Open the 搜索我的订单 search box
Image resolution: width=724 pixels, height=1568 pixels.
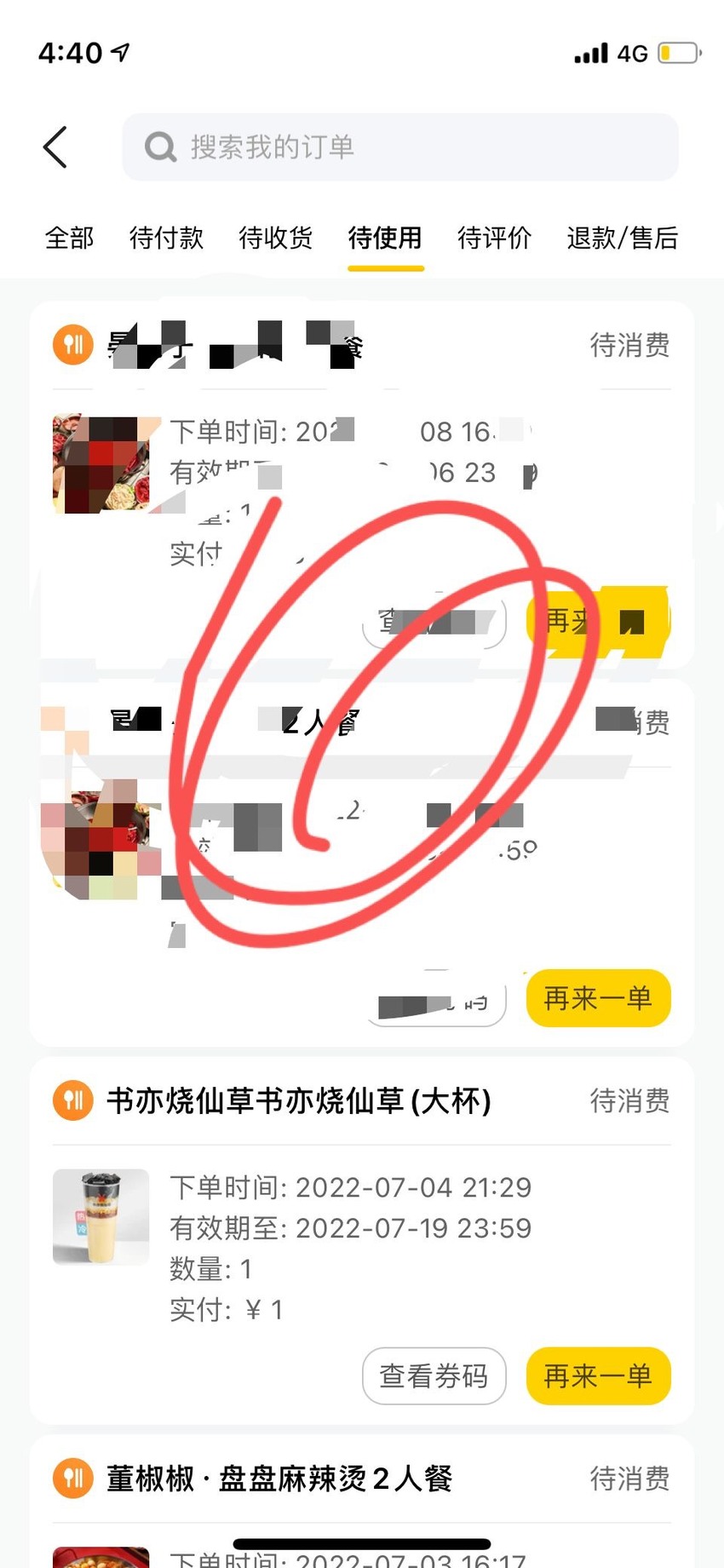tap(400, 146)
